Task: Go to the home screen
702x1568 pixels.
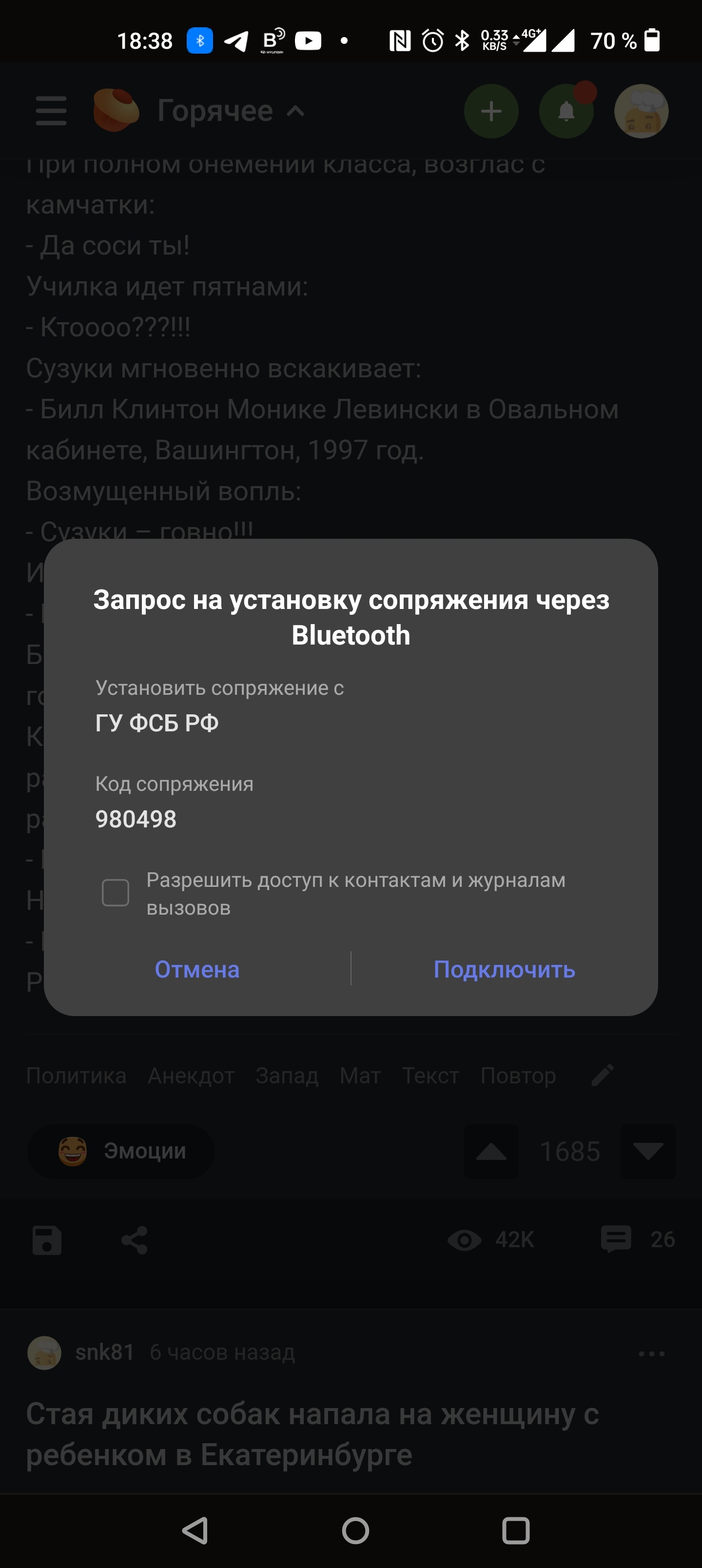Action: pyautogui.click(x=355, y=1530)
